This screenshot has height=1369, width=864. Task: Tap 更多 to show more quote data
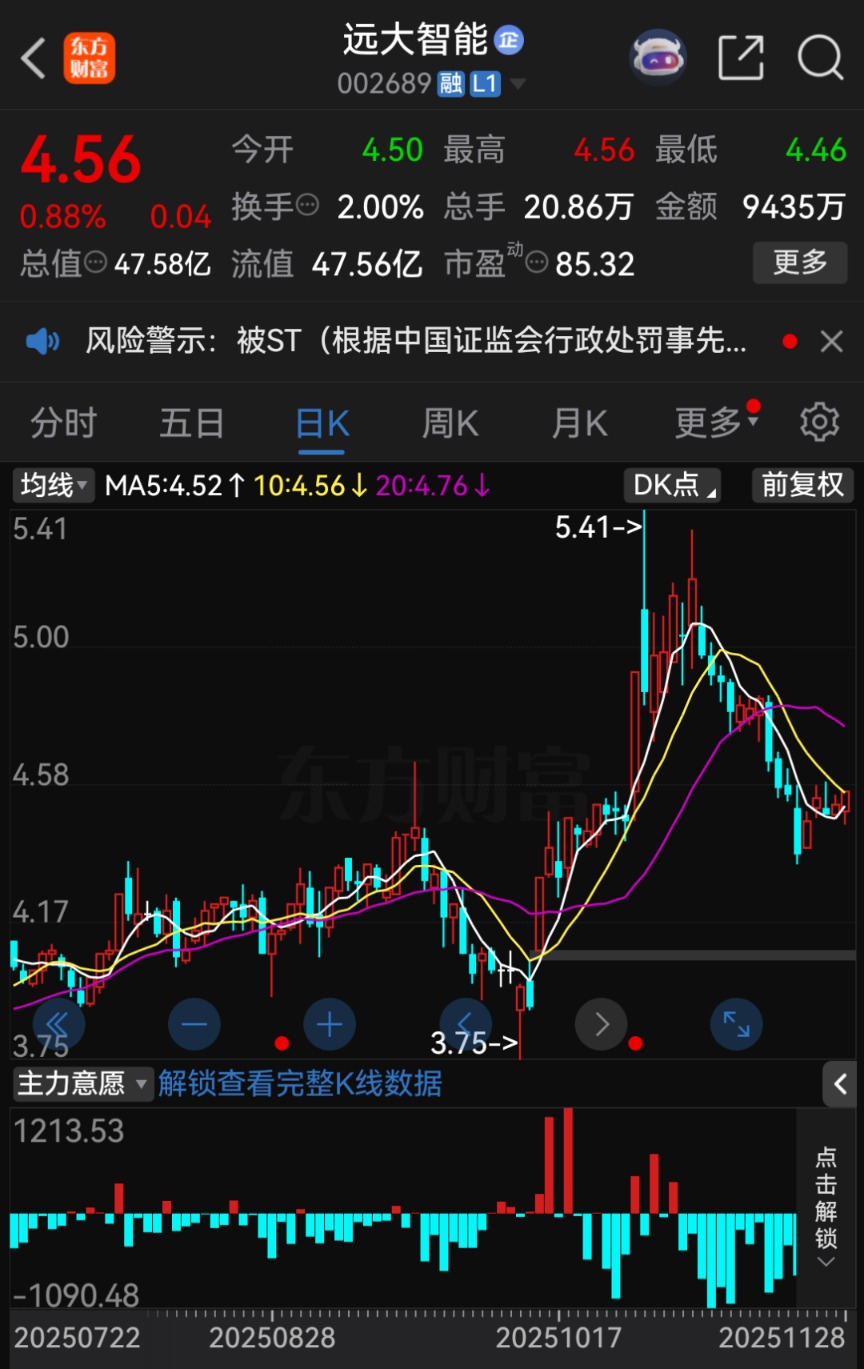tap(800, 263)
